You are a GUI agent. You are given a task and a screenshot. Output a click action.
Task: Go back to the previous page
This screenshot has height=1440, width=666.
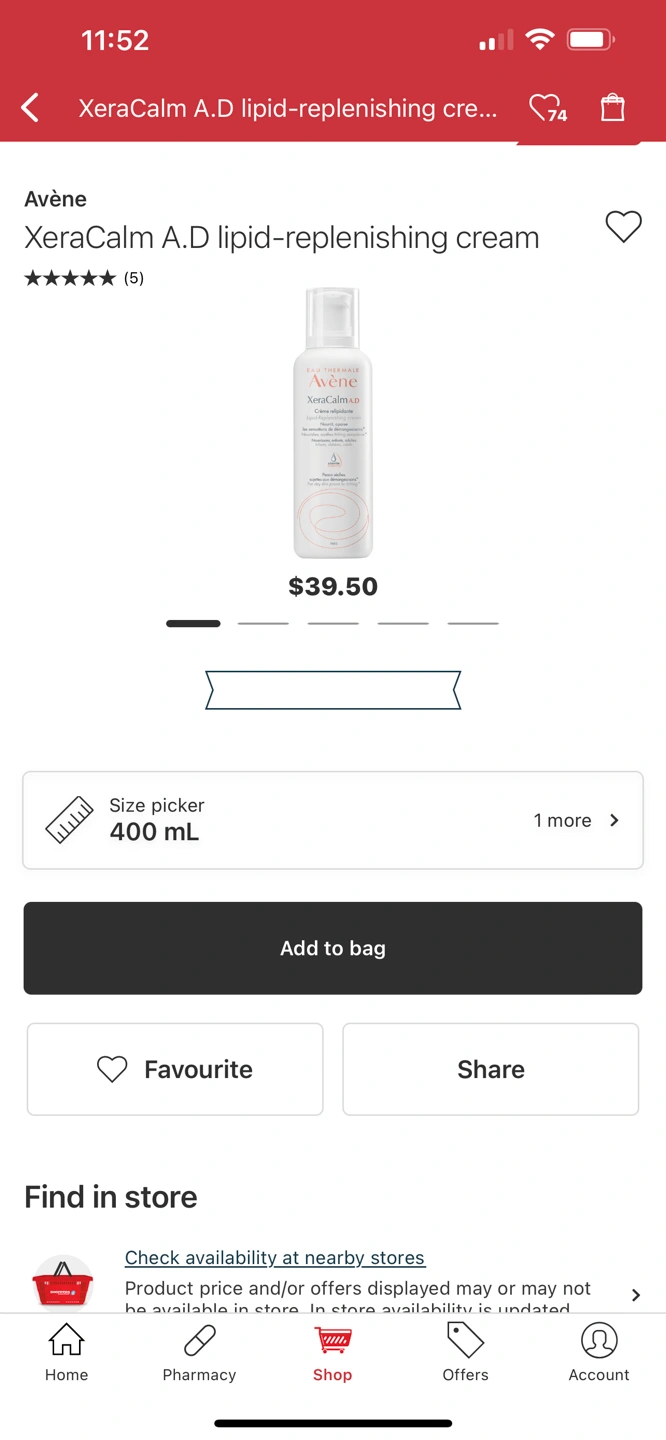31,107
